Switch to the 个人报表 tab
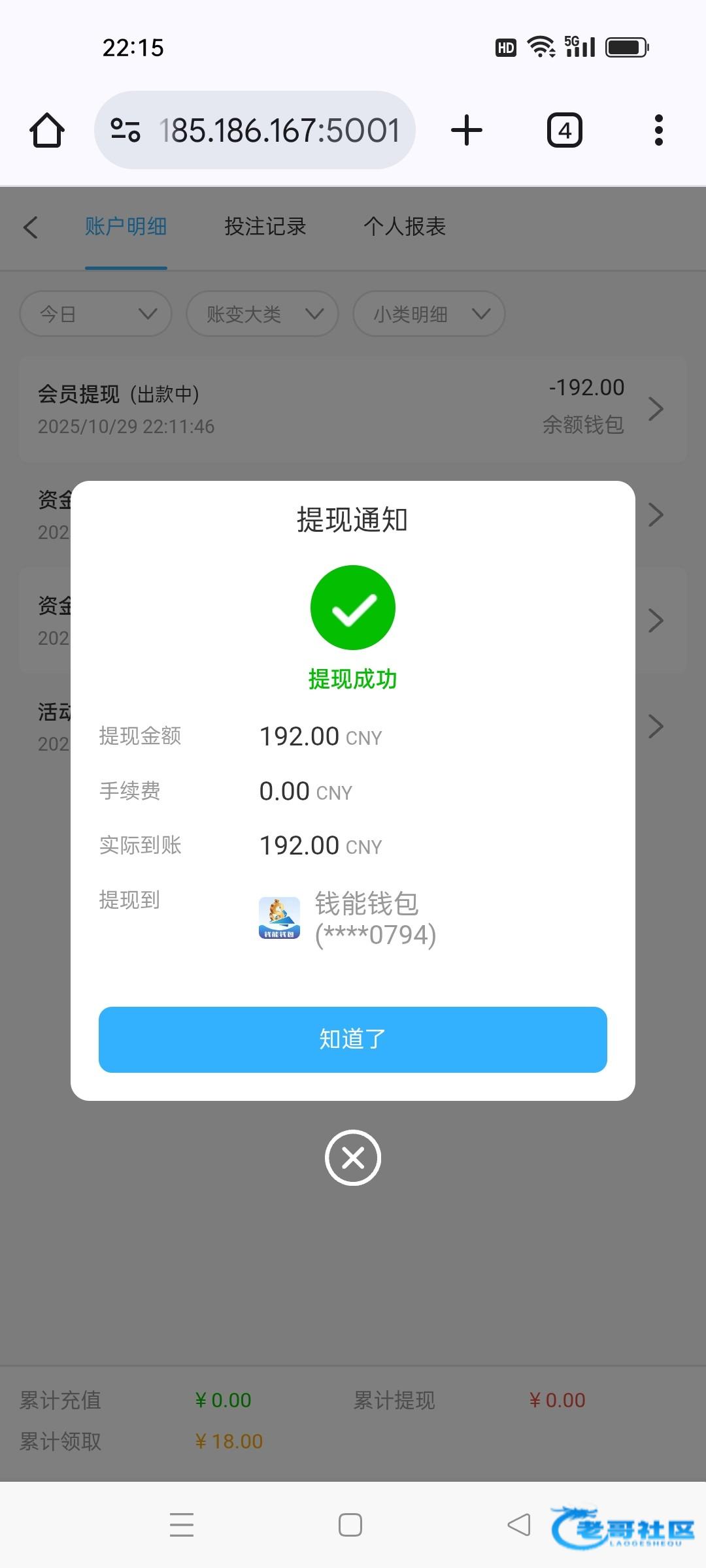Image resolution: width=706 pixels, height=1568 pixels. pos(405,227)
